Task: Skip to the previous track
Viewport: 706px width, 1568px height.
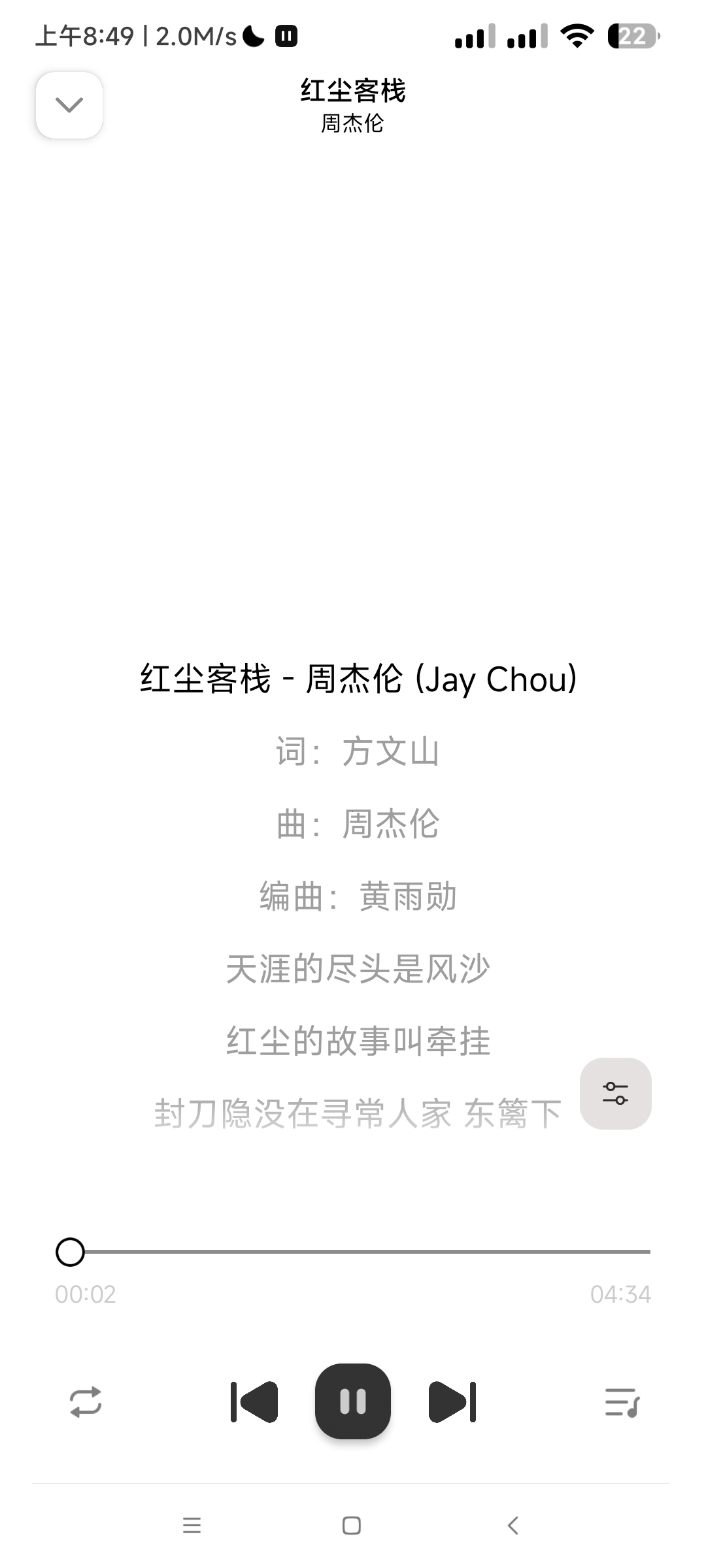Action: coord(254,1402)
